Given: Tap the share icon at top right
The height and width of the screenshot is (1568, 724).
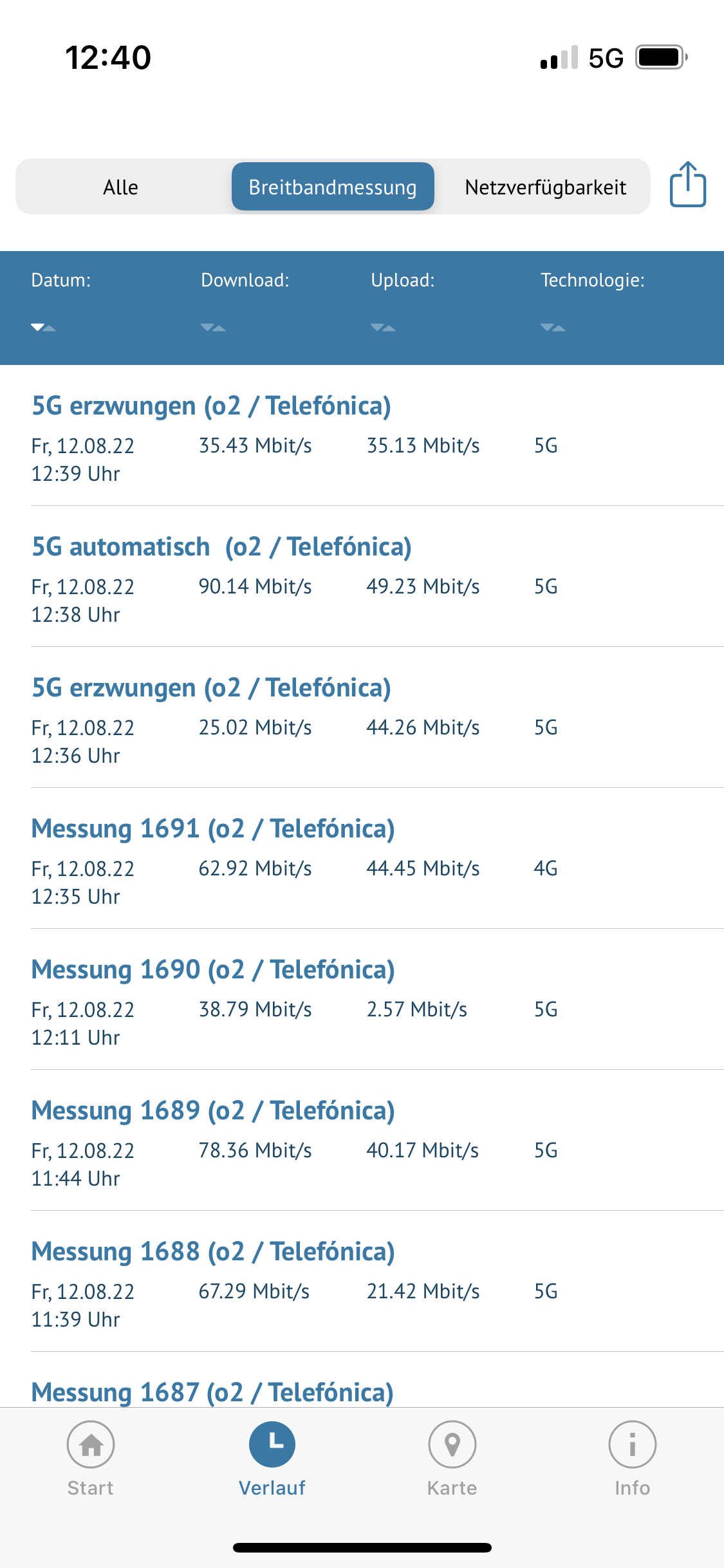Looking at the screenshot, I should [x=688, y=185].
